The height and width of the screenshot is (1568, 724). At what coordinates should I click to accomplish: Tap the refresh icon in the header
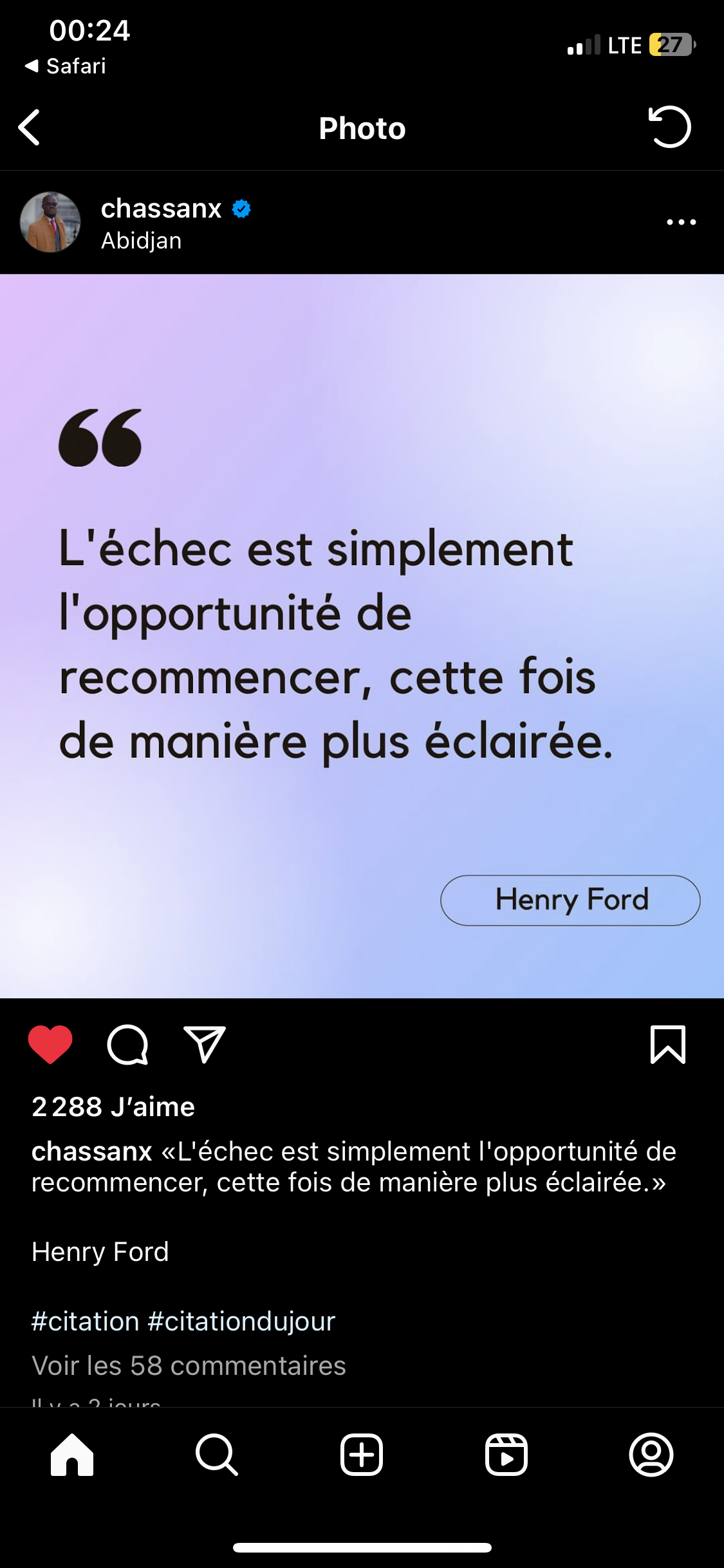669,127
